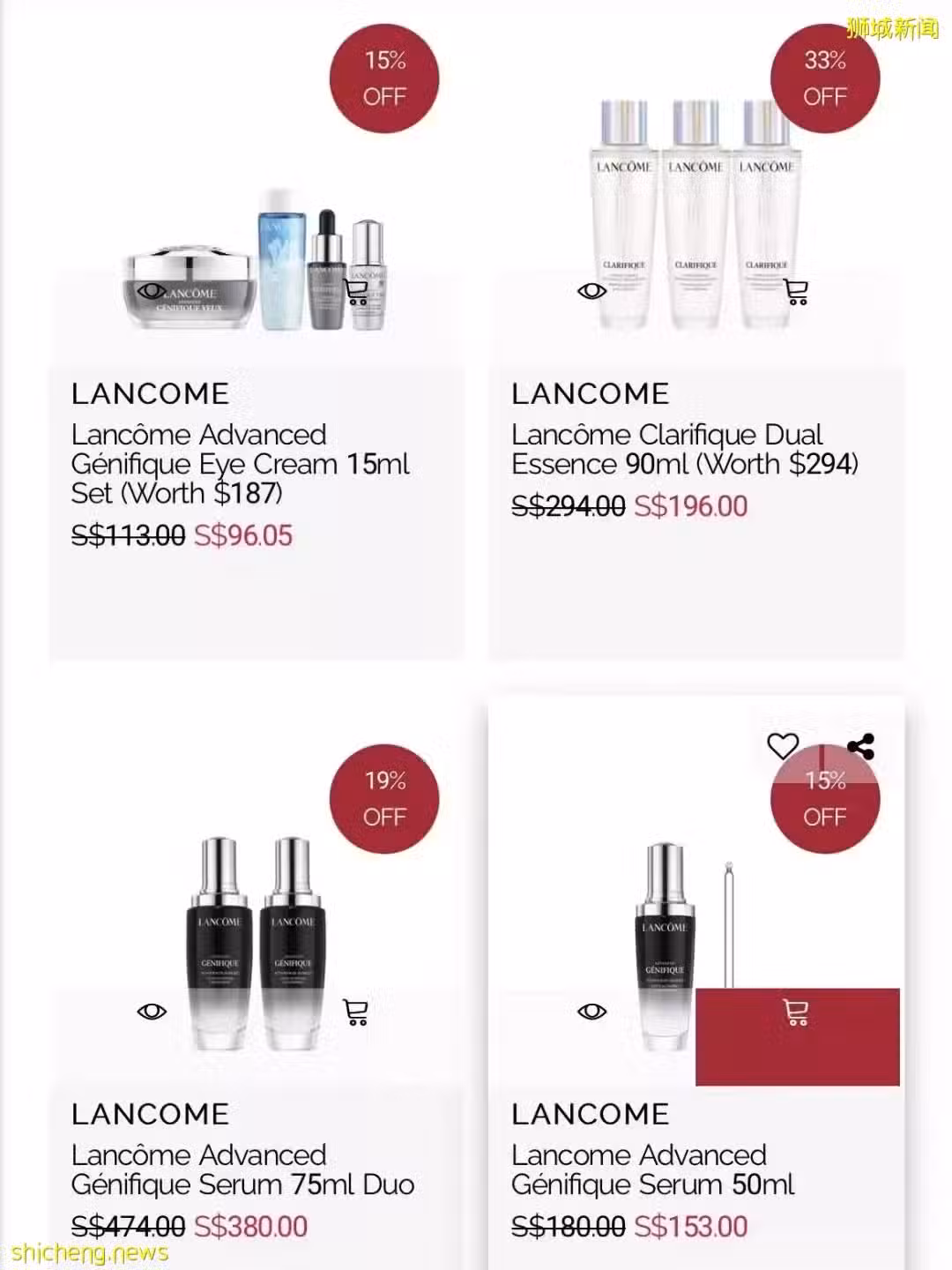The image size is (952, 1270).
Task: Add Clarifique Dual Essence to cart
Action: coord(796,291)
